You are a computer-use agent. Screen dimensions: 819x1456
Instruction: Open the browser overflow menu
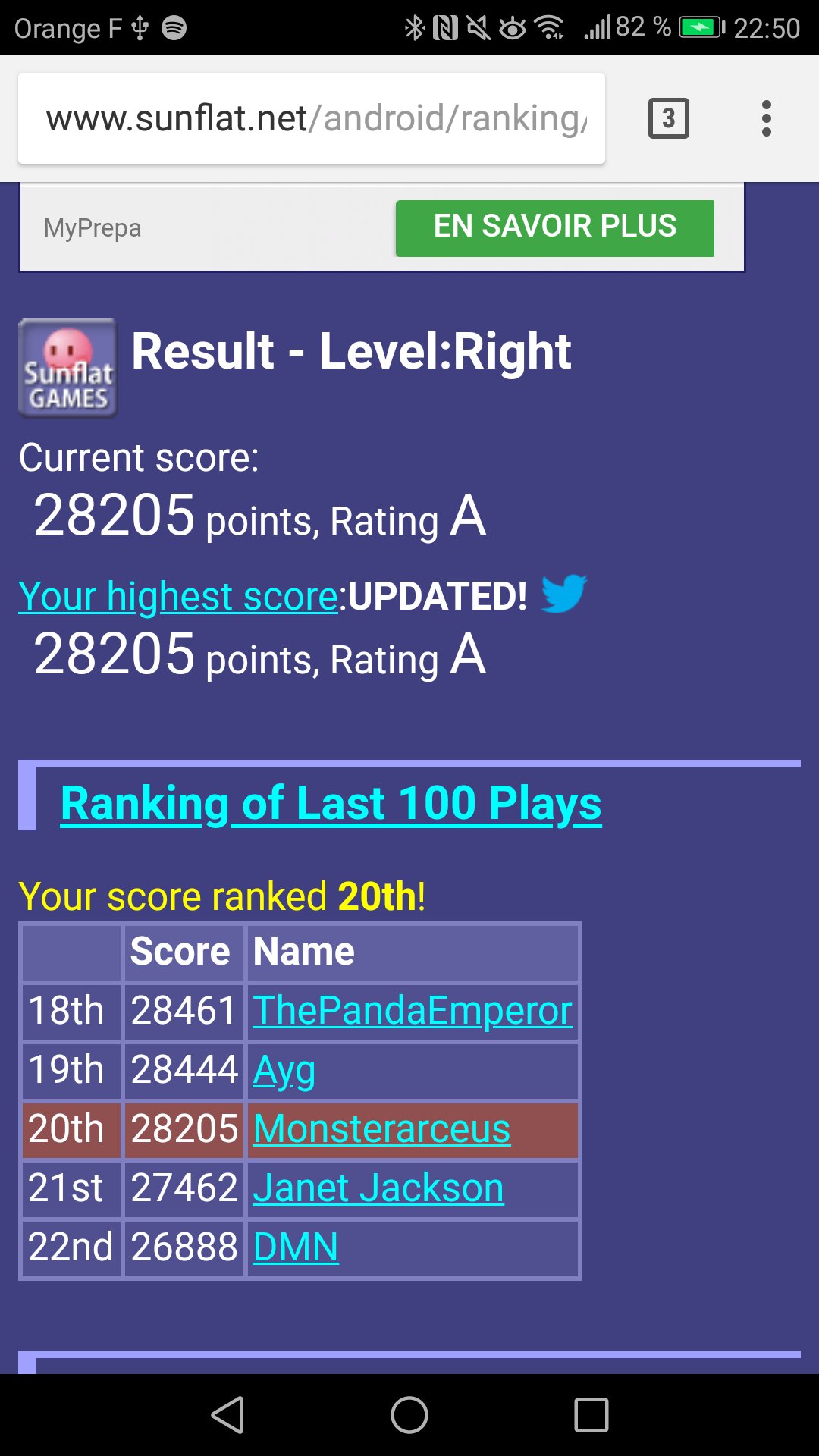coord(766,118)
